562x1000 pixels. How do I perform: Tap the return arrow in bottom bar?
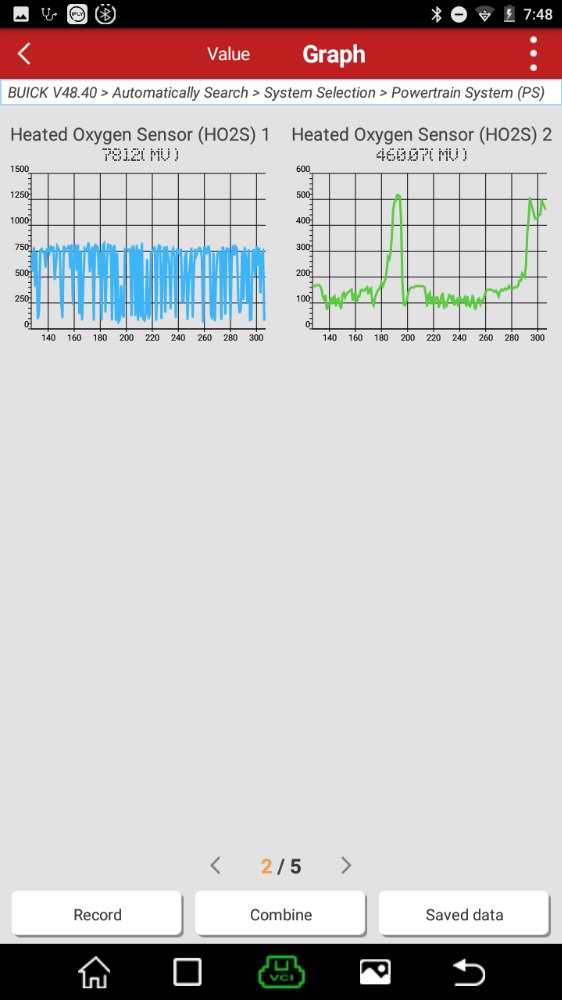[x=469, y=972]
